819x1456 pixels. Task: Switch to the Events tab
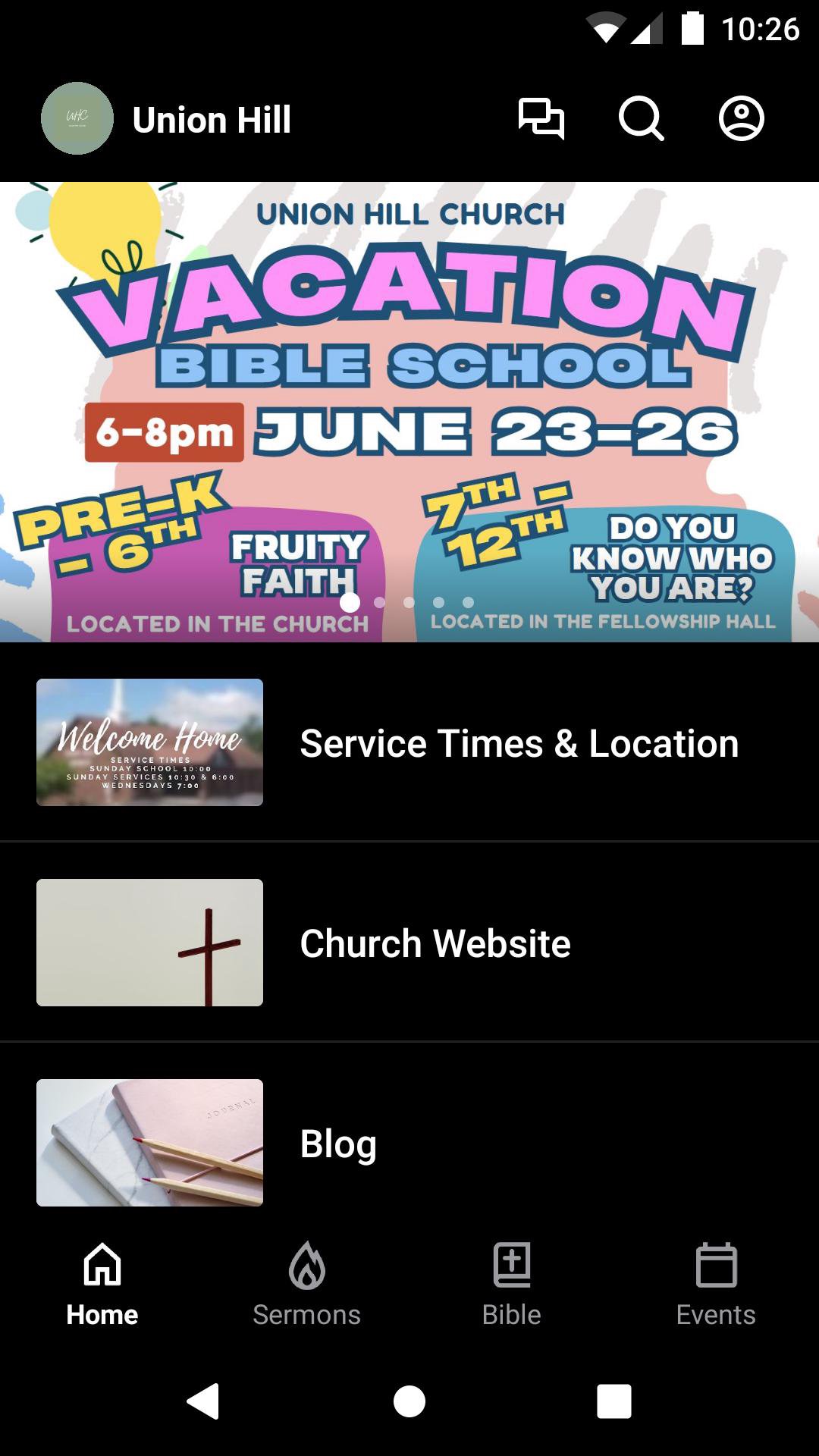(x=716, y=1283)
